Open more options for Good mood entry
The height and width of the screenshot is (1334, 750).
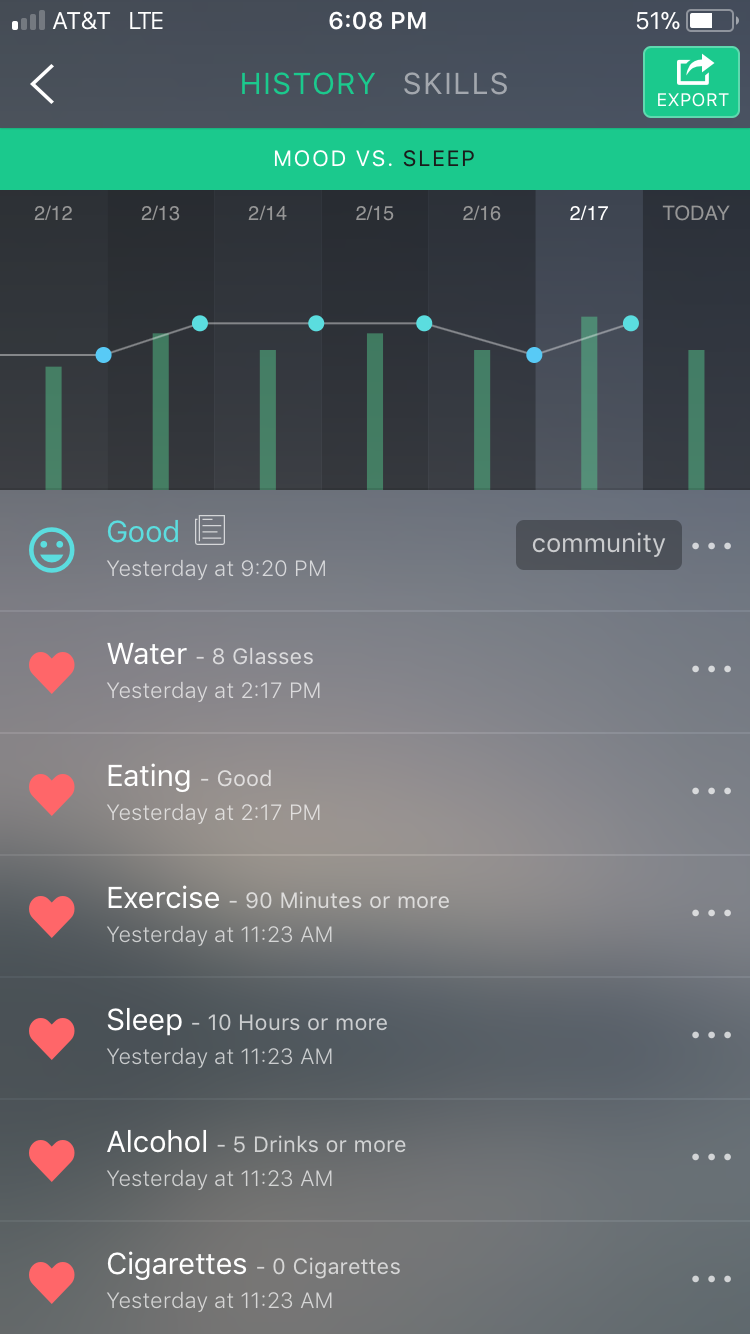[x=712, y=546]
